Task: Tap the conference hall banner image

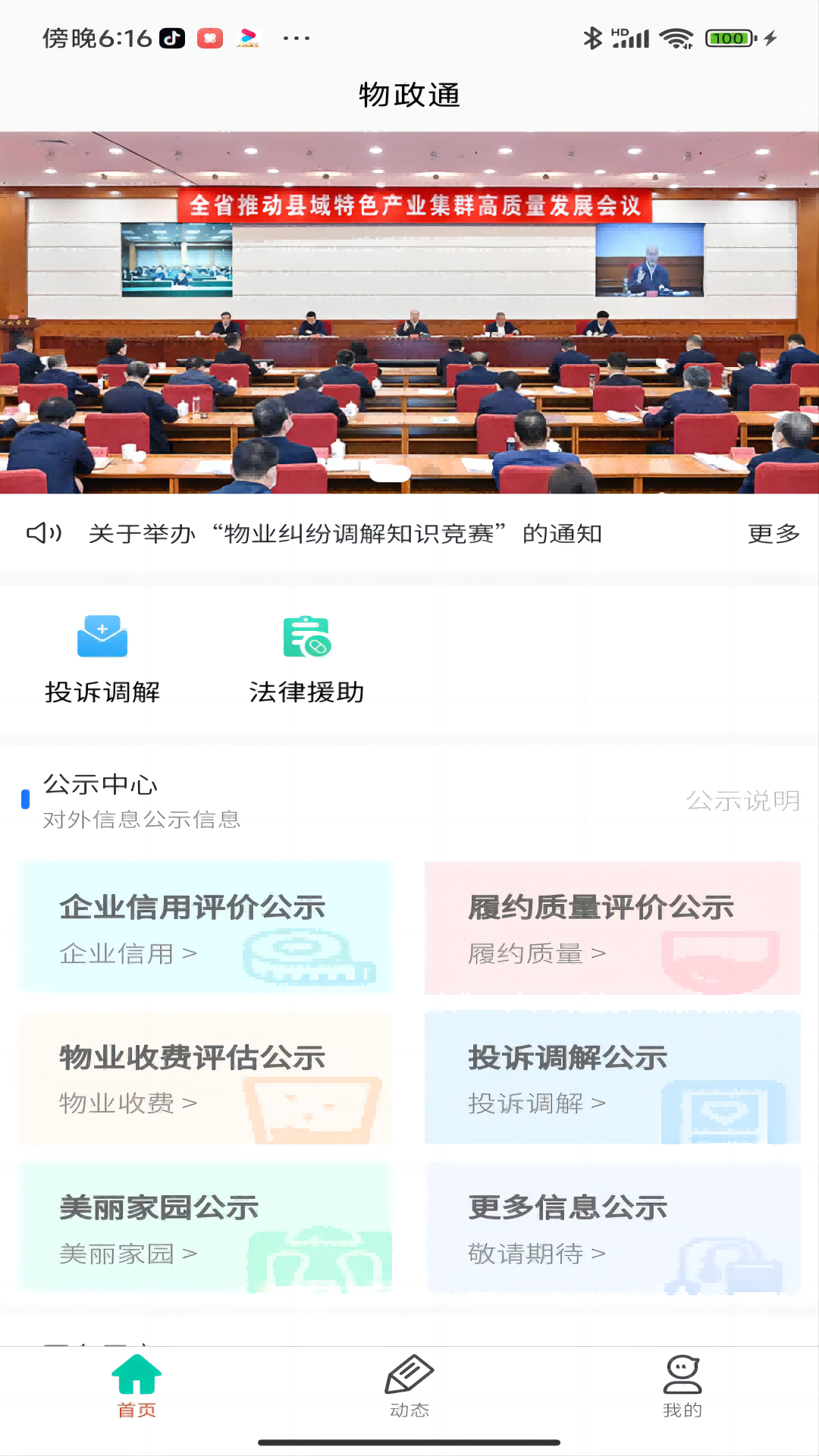Action: pyautogui.click(x=409, y=311)
